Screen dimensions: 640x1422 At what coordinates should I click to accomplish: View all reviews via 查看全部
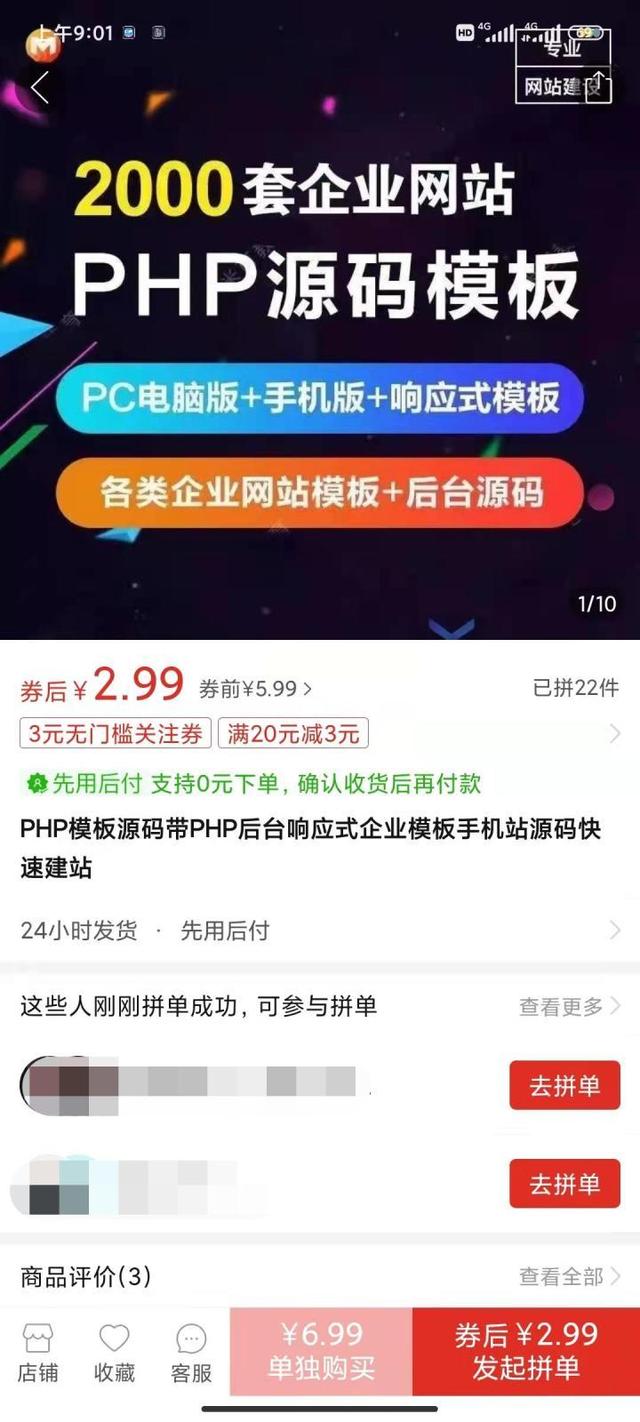pos(568,1276)
